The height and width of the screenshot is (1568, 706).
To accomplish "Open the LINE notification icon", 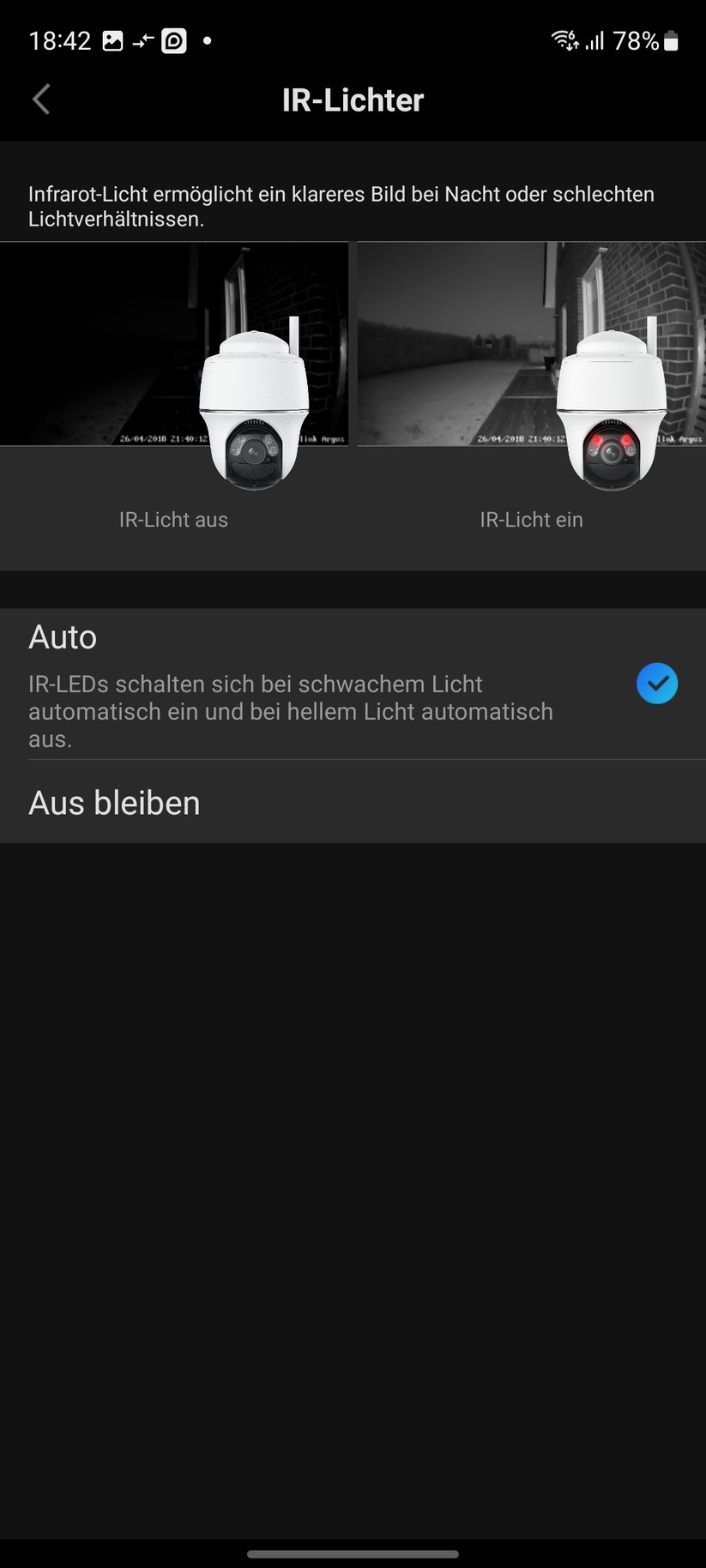I will [x=174, y=39].
